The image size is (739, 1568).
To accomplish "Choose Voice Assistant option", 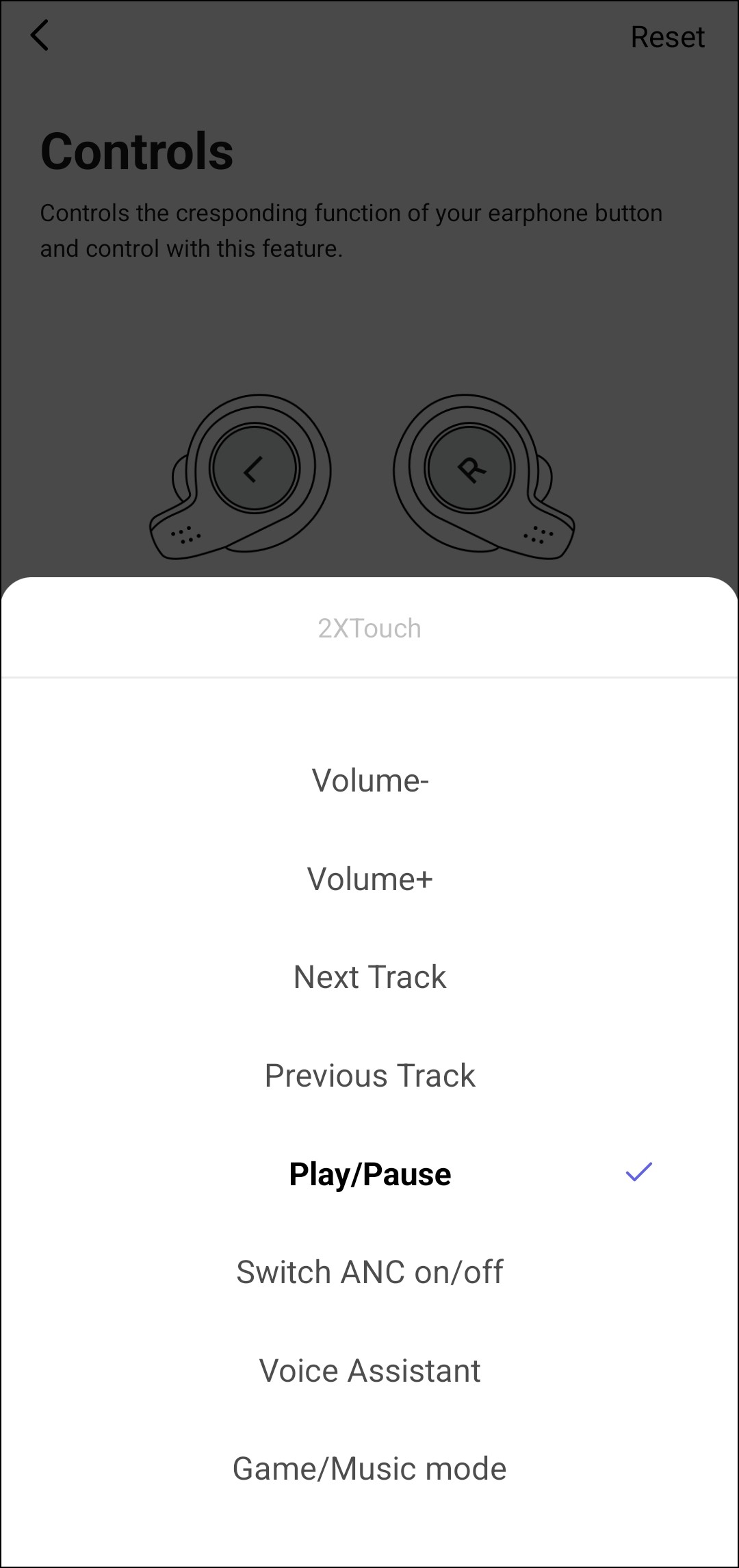I will (x=369, y=1371).
